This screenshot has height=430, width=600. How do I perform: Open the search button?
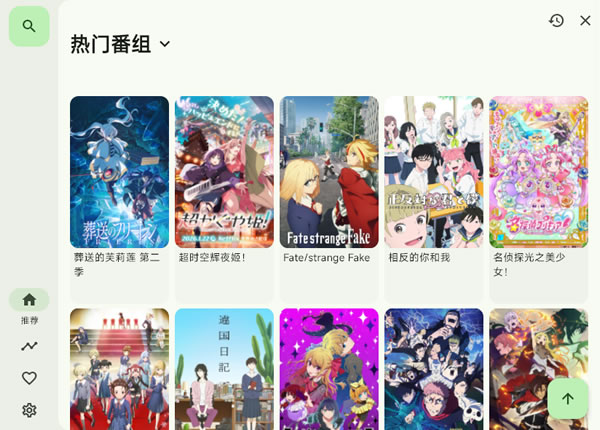pos(29,26)
